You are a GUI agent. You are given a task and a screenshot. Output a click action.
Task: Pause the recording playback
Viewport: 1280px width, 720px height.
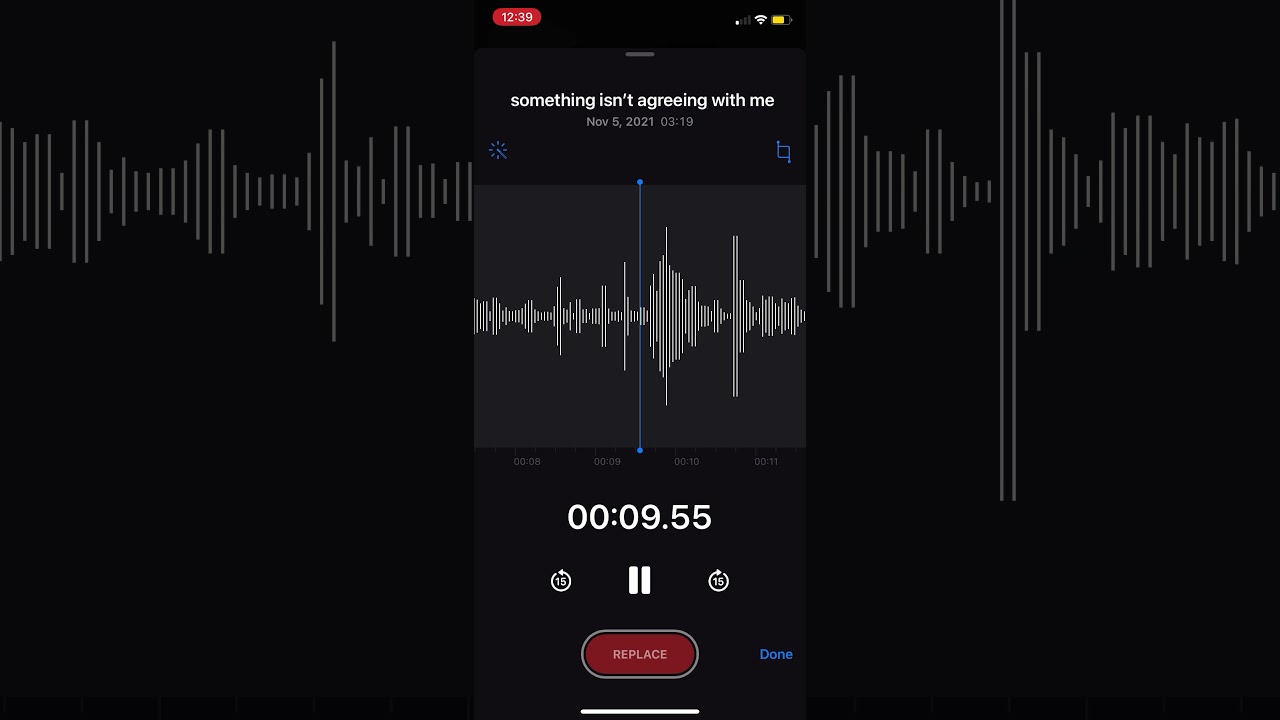639,580
